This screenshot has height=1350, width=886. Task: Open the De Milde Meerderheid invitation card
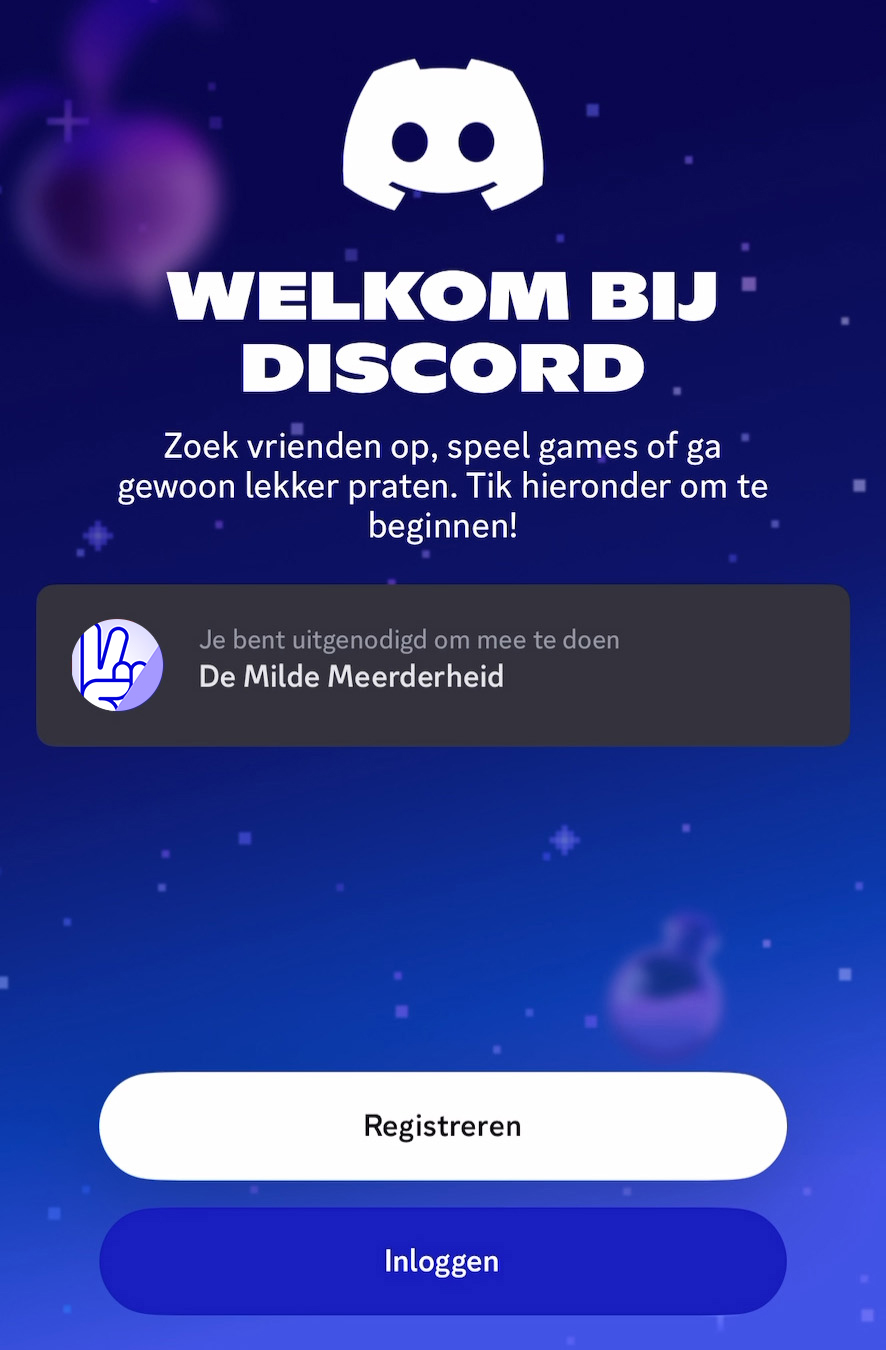(x=442, y=665)
